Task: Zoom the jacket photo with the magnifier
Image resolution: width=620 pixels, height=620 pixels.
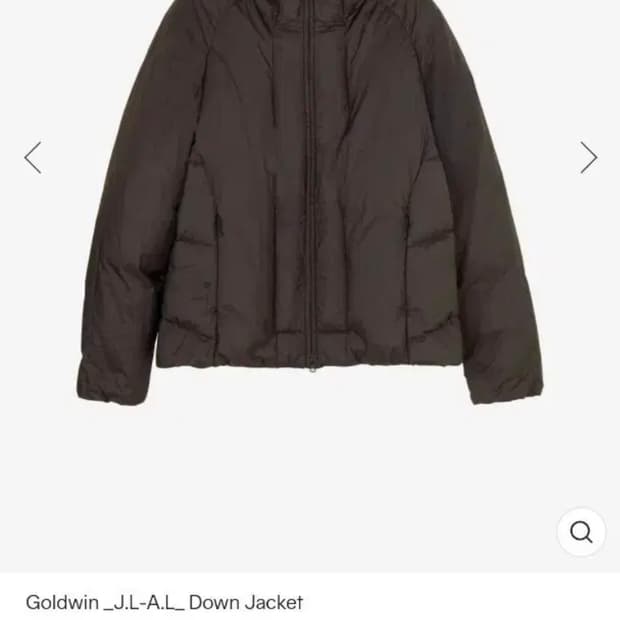Action: (x=581, y=532)
